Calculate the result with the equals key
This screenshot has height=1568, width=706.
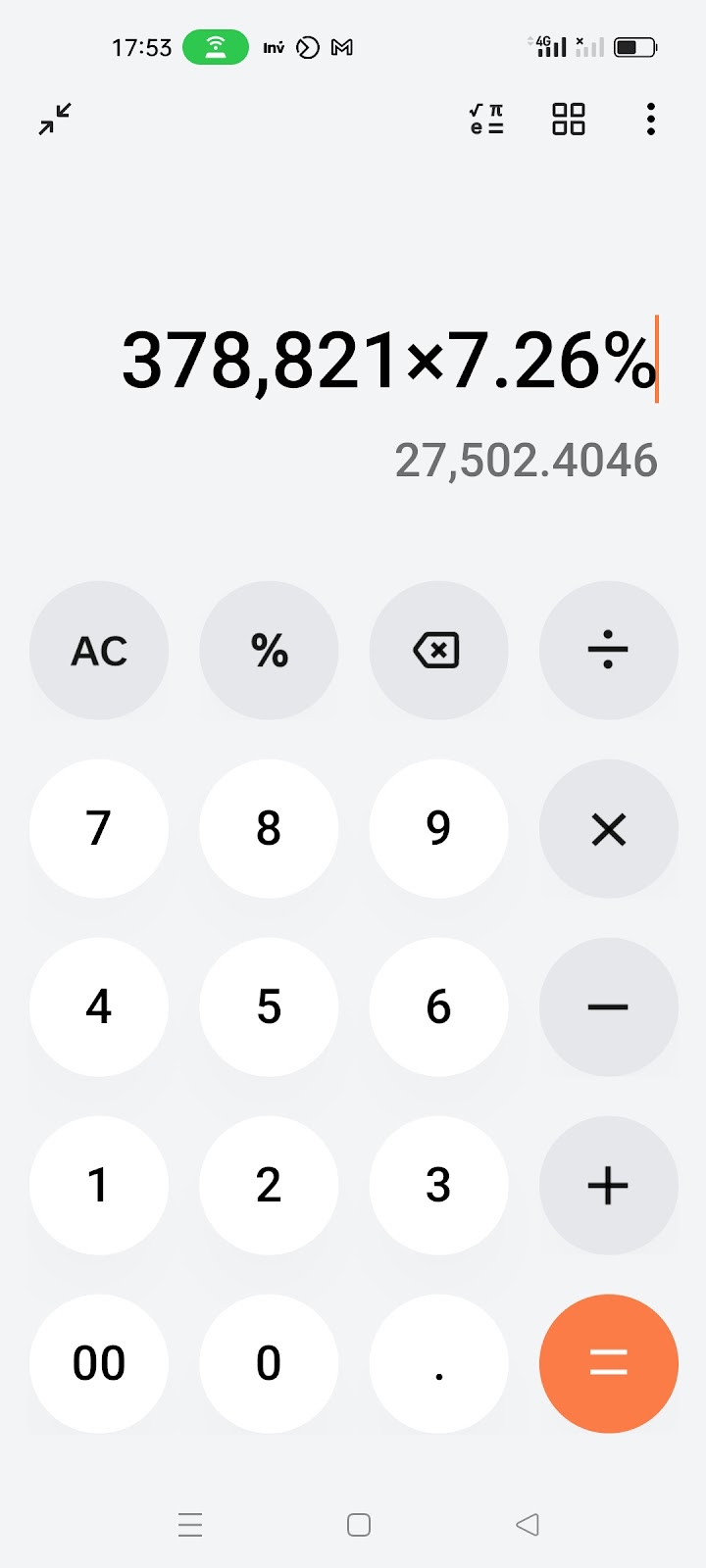[x=608, y=1364]
